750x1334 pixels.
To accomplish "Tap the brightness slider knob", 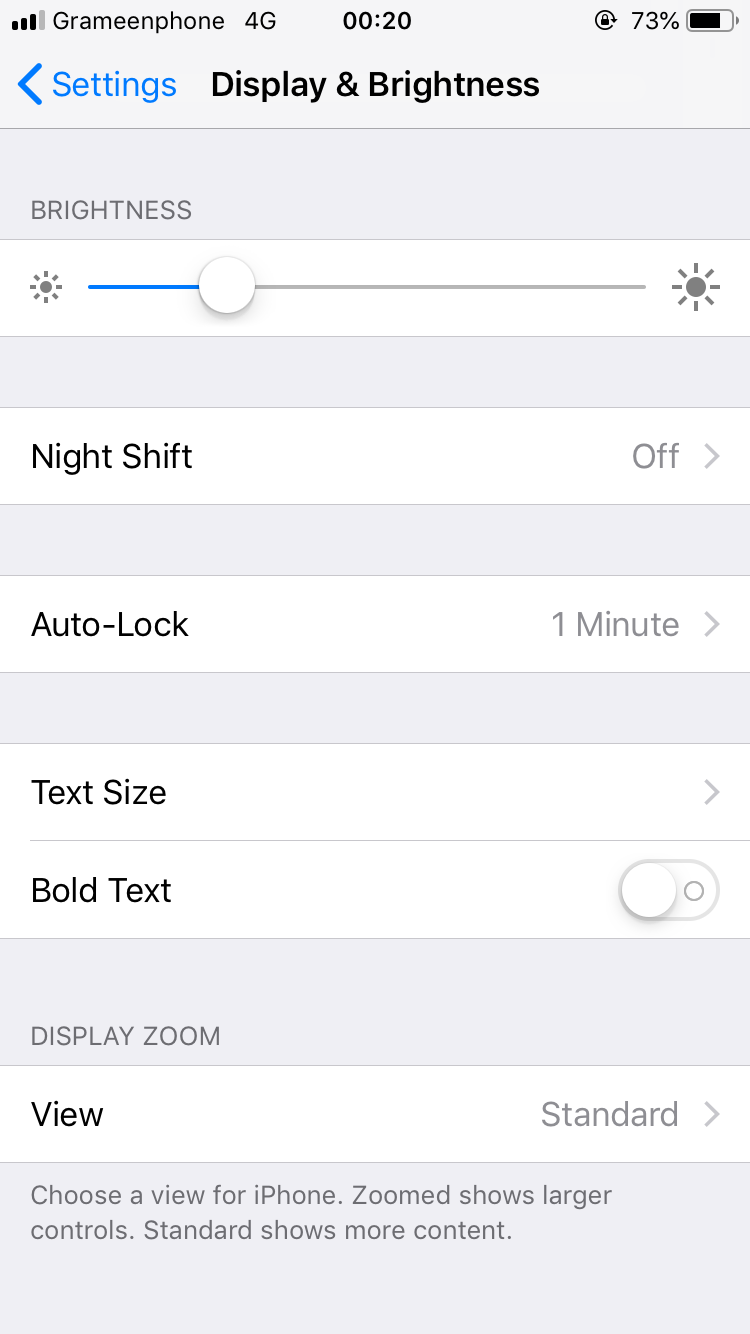I will [227, 286].
